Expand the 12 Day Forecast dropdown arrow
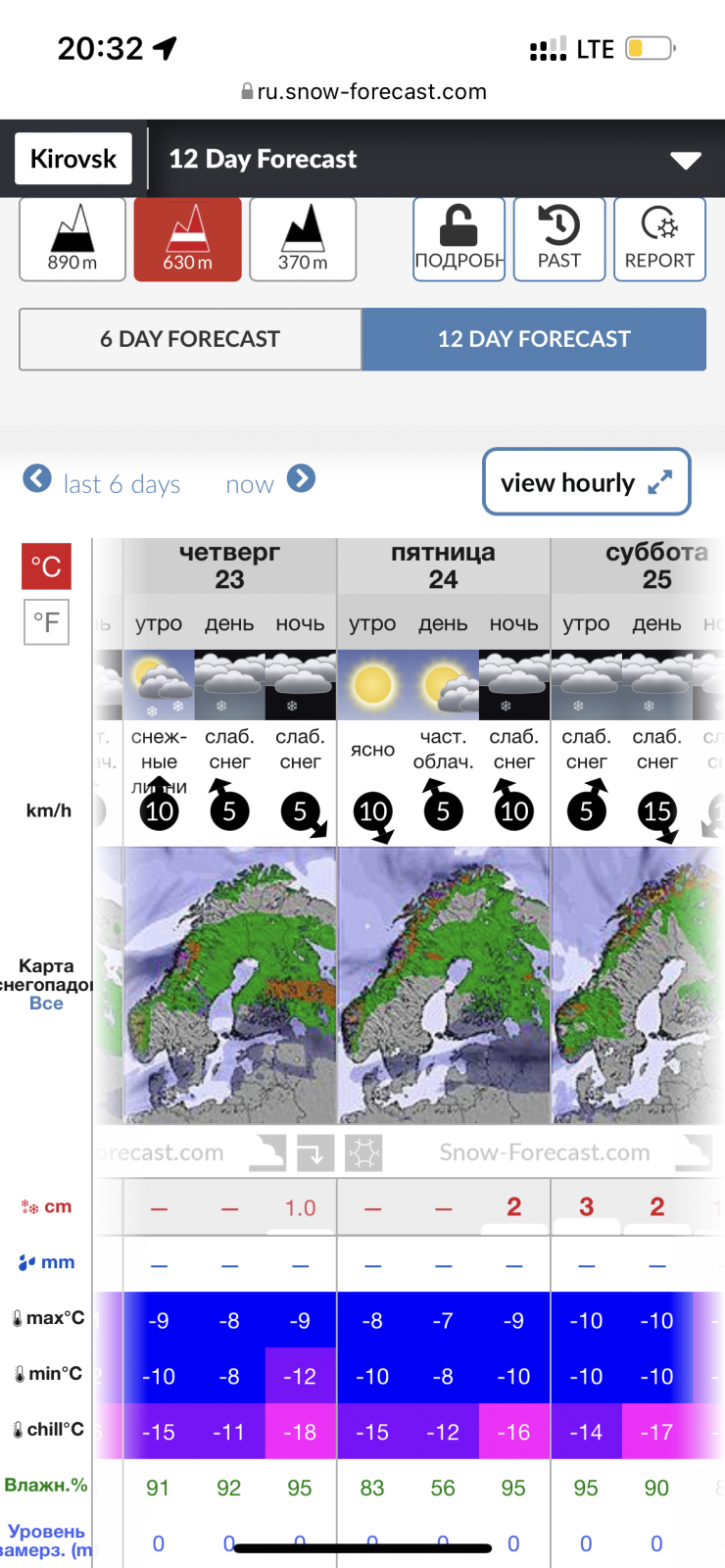Viewport: 725px width, 1568px height. coord(685,161)
